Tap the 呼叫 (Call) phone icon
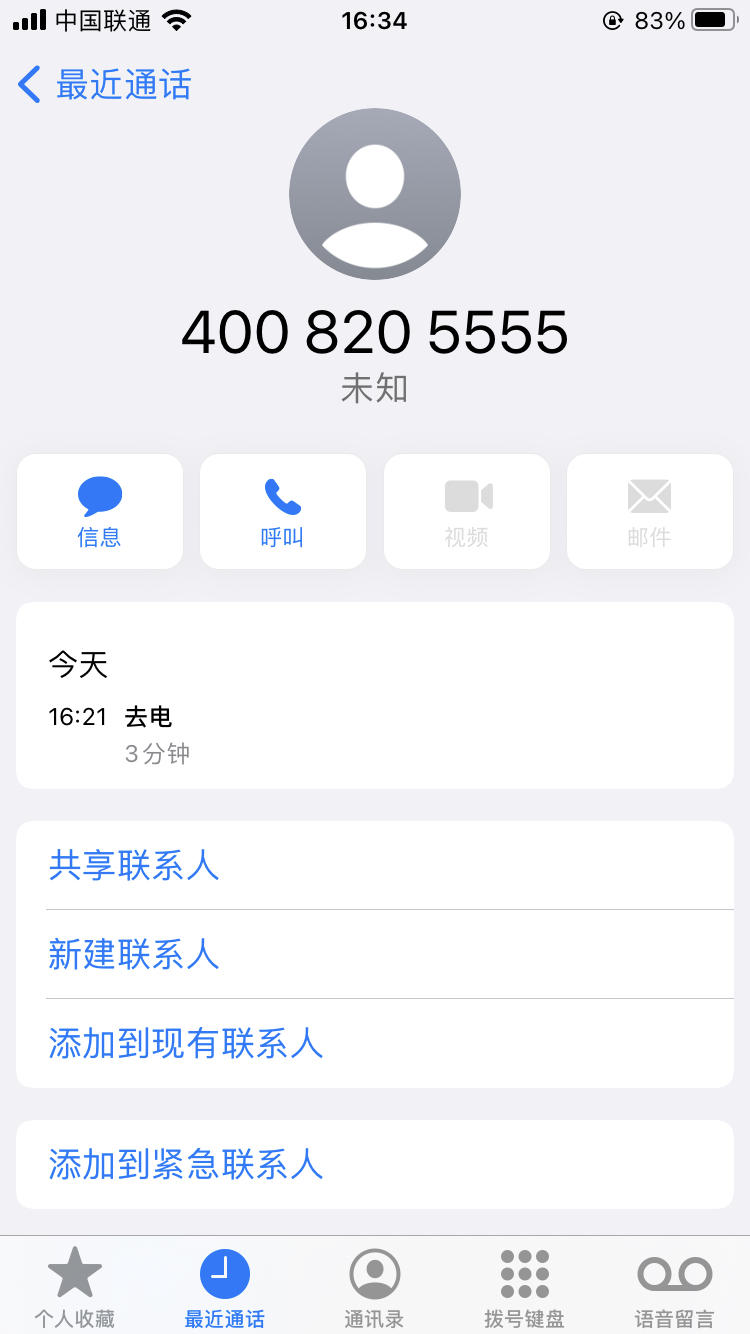Screen dimensions: 750x1334 click(282, 495)
